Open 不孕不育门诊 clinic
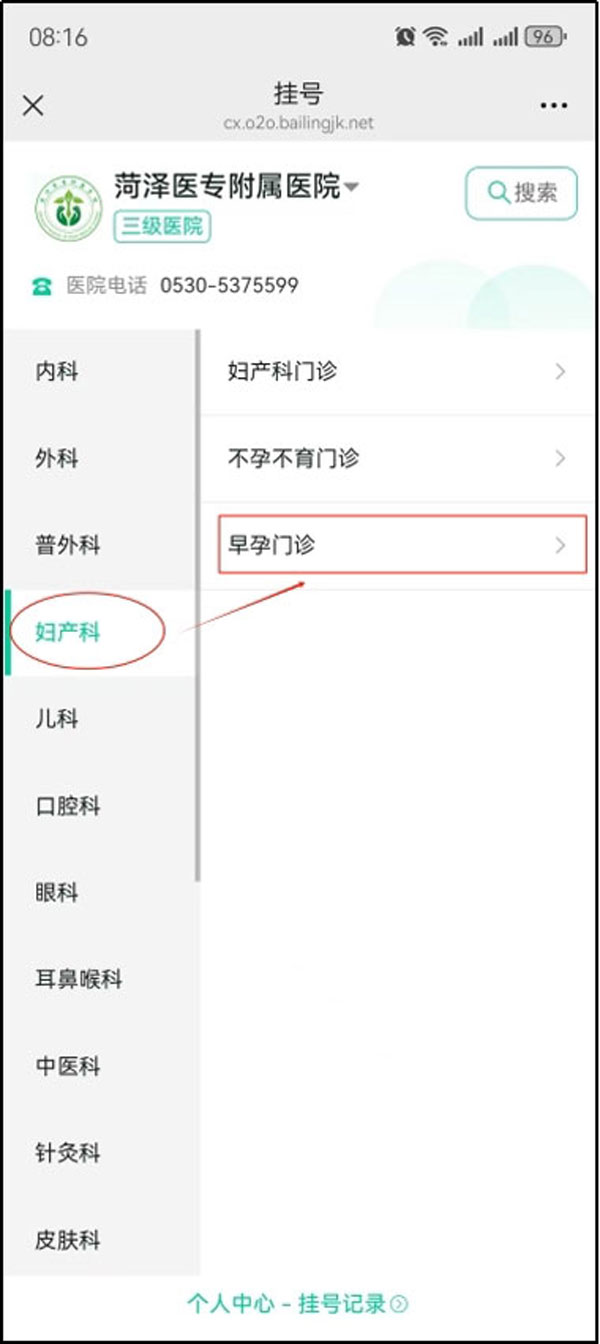Image resolution: width=600 pixels, height=1344 pixels. point(400,459)
